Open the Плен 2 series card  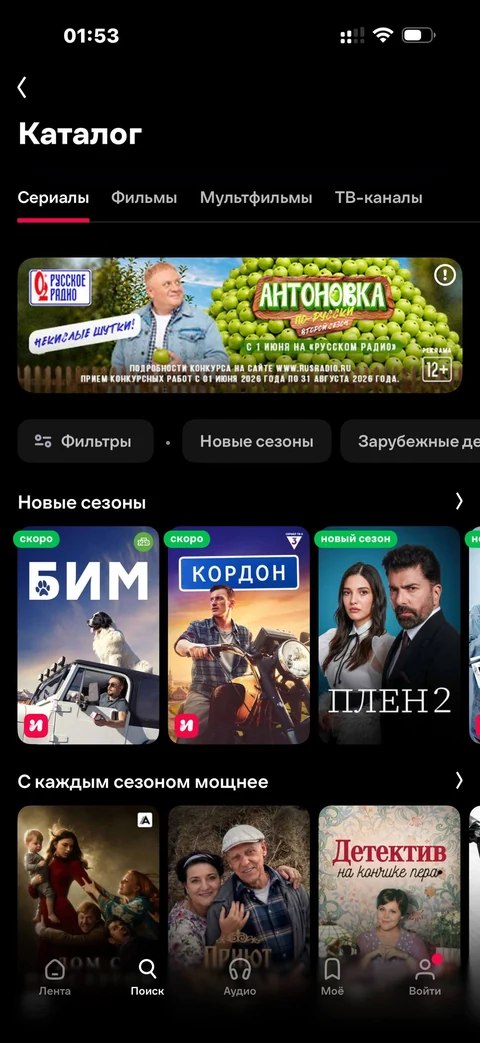click(x=390, y=635)
